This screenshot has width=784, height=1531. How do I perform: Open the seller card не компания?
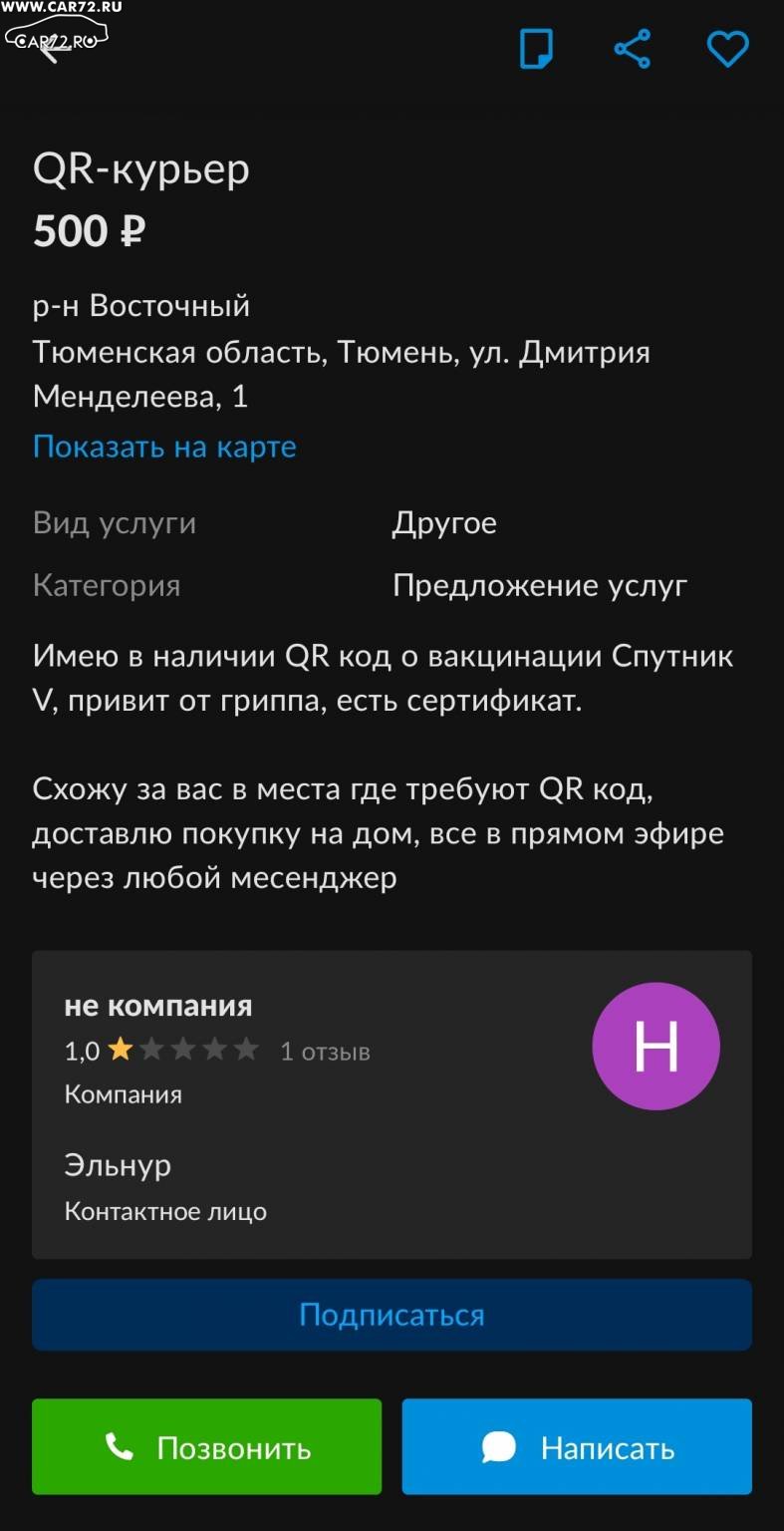[x=392, y=1104]
